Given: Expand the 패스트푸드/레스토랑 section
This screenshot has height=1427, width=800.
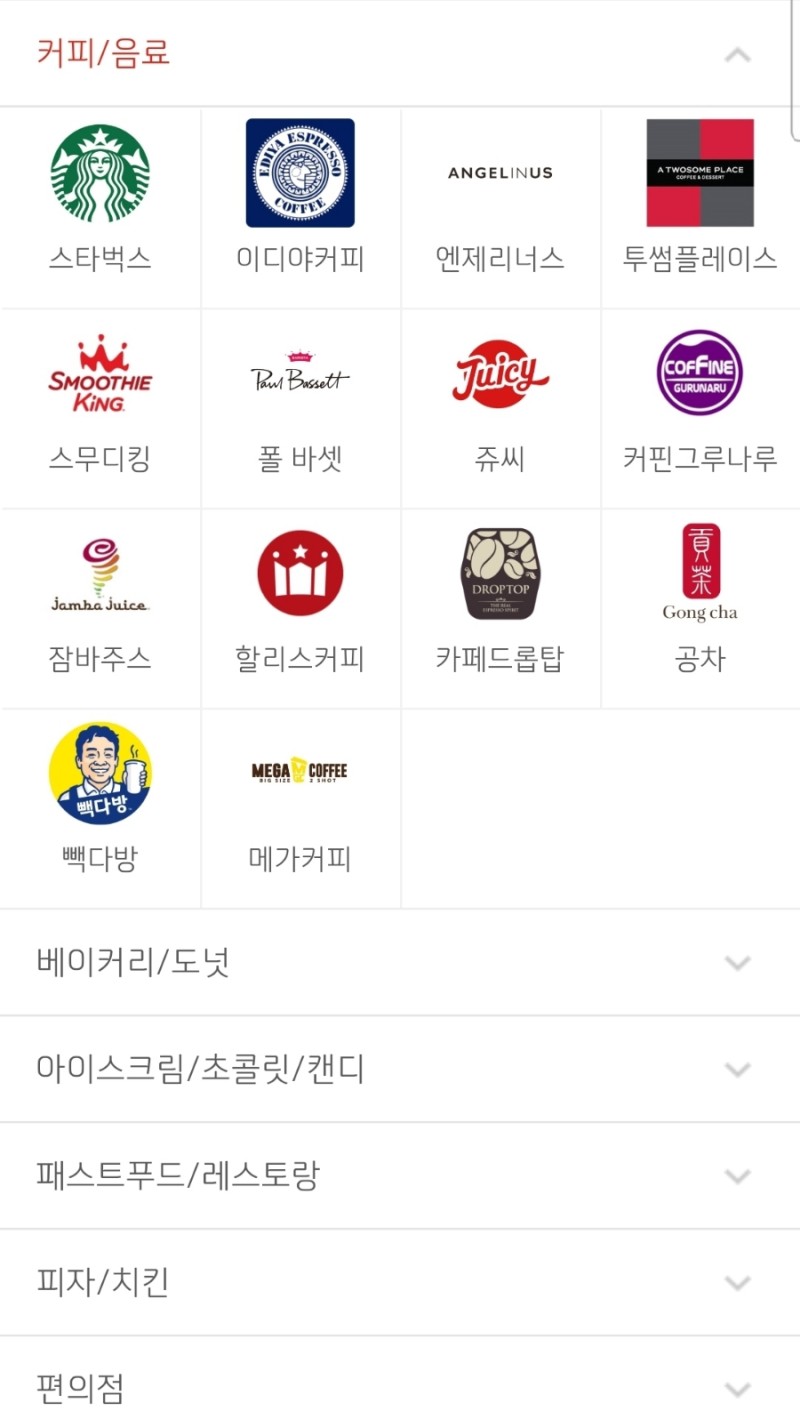Looking at the screenshot, I should click(x=400, y=1175).
